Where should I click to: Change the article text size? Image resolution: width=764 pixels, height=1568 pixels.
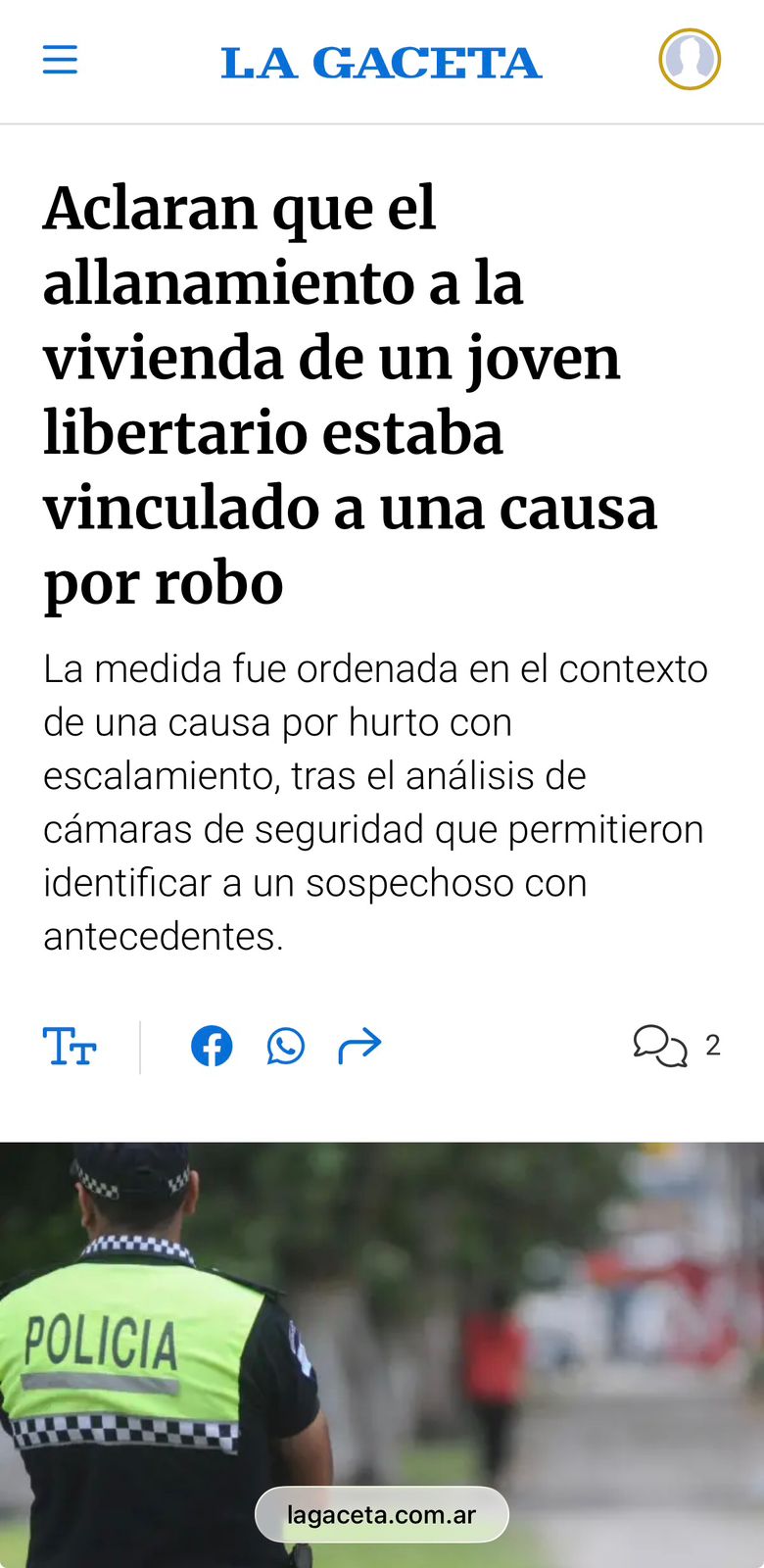click(x=70, y=1047)
